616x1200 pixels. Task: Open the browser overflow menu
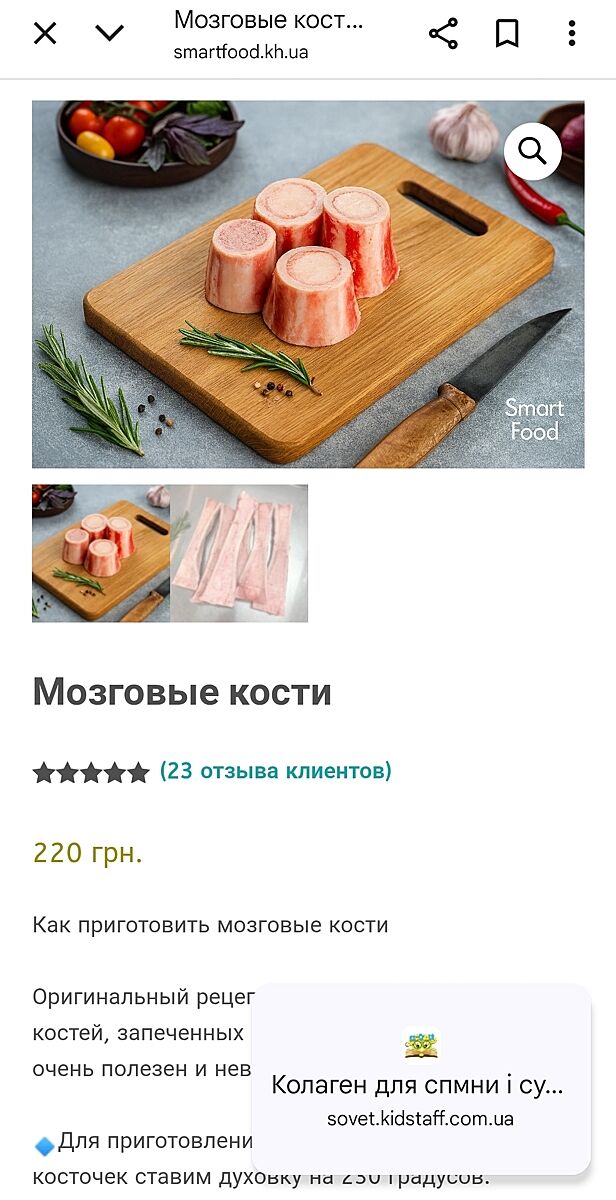(572, 34)
